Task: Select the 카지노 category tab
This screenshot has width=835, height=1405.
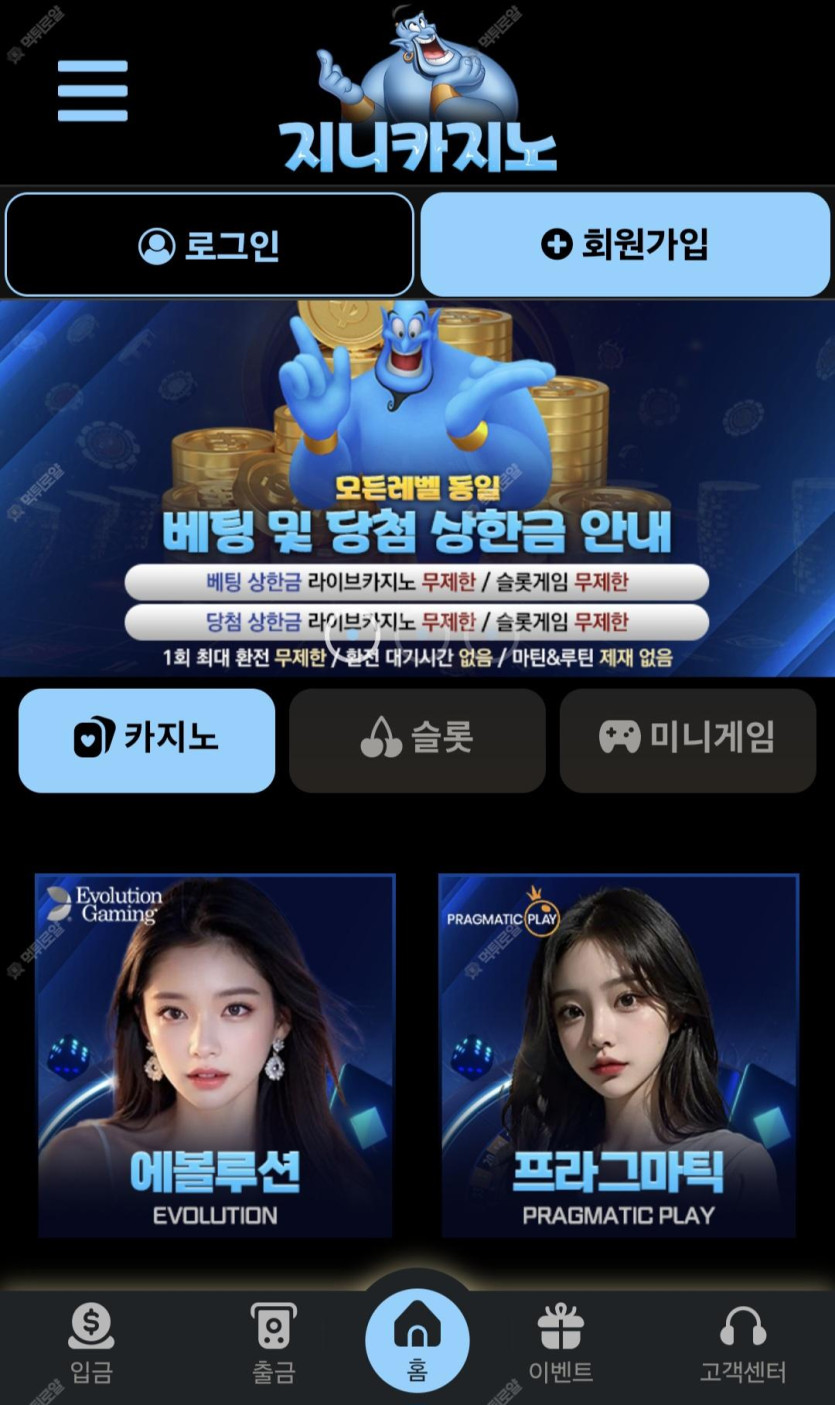Action: point(147,740)
